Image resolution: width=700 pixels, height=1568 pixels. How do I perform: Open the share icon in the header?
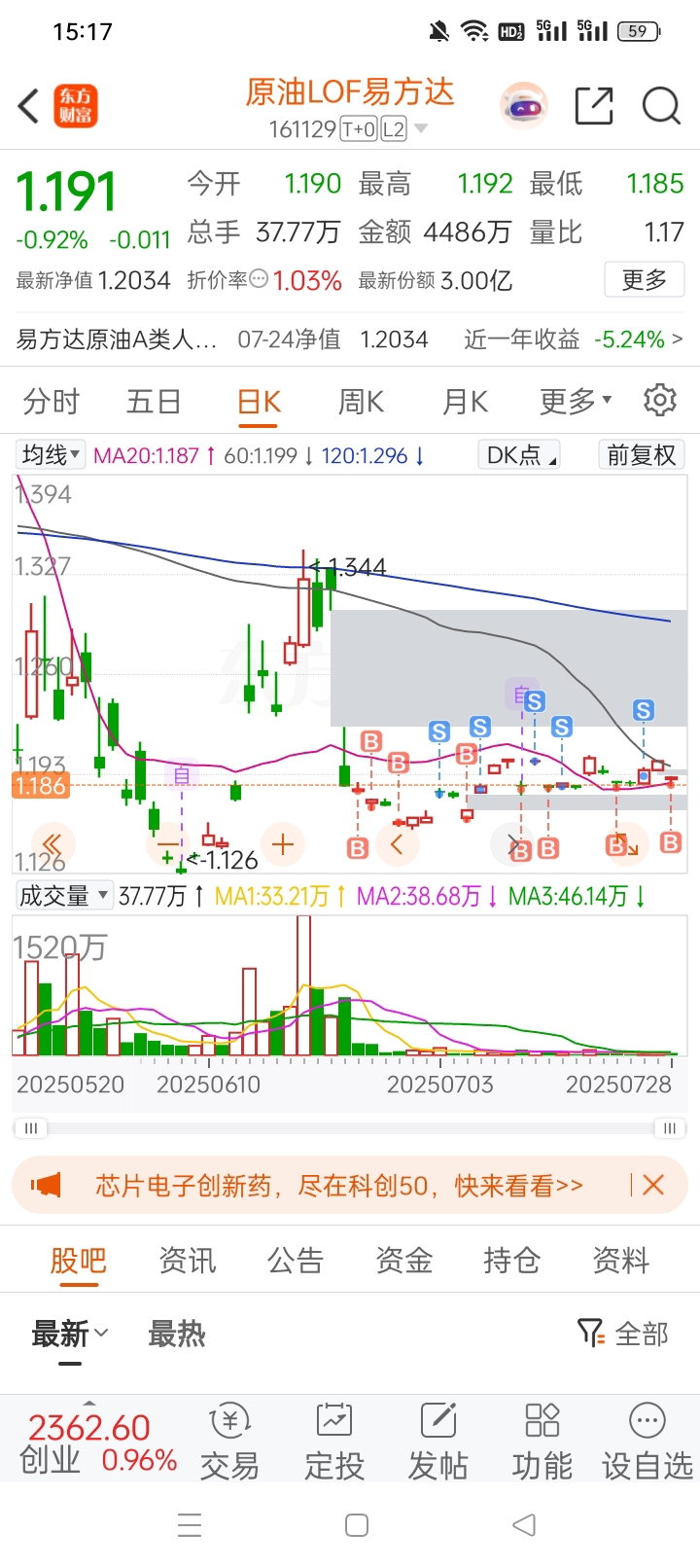click(x=594, y=106)
